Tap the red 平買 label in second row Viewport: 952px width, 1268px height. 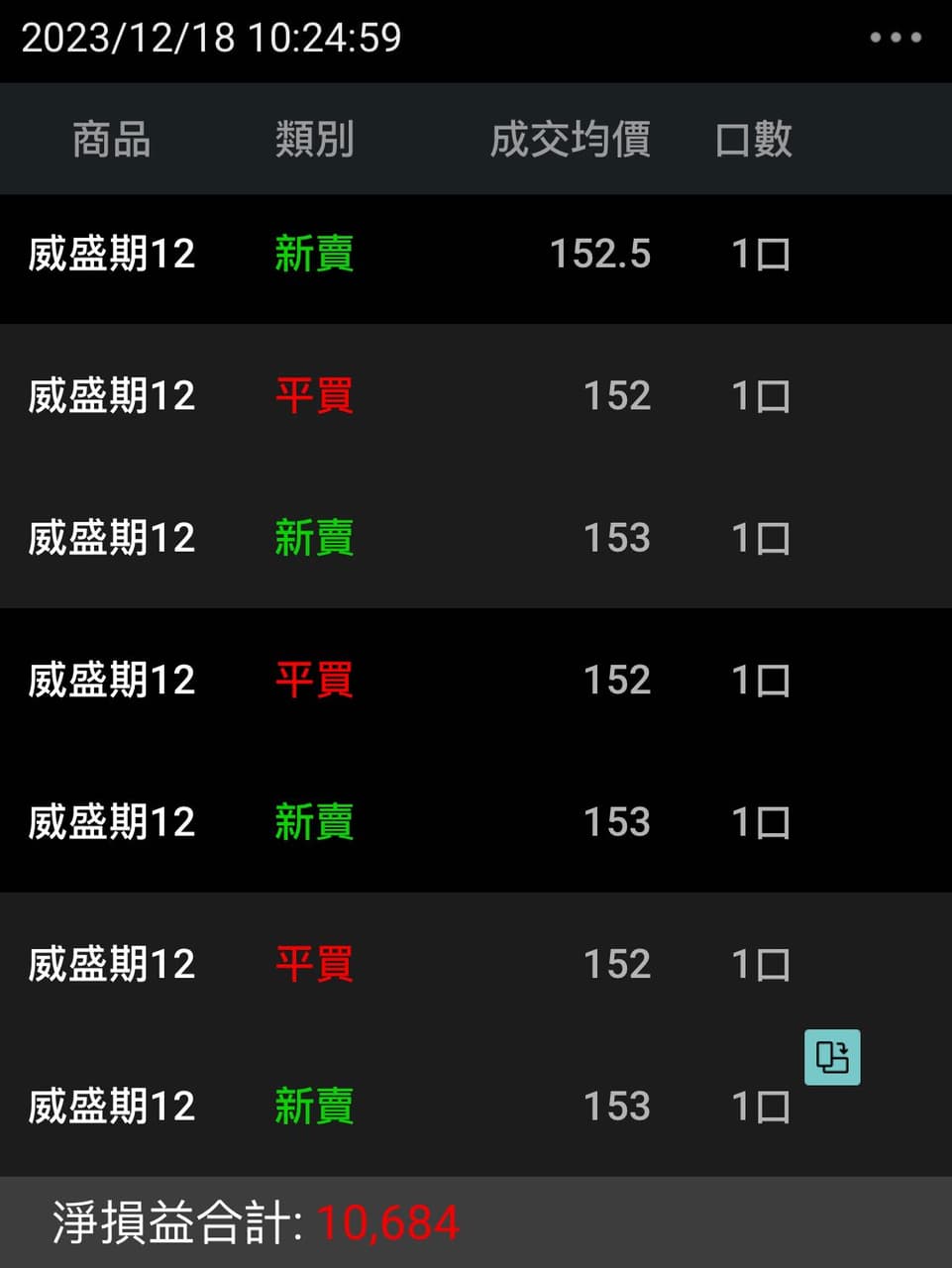313,395
